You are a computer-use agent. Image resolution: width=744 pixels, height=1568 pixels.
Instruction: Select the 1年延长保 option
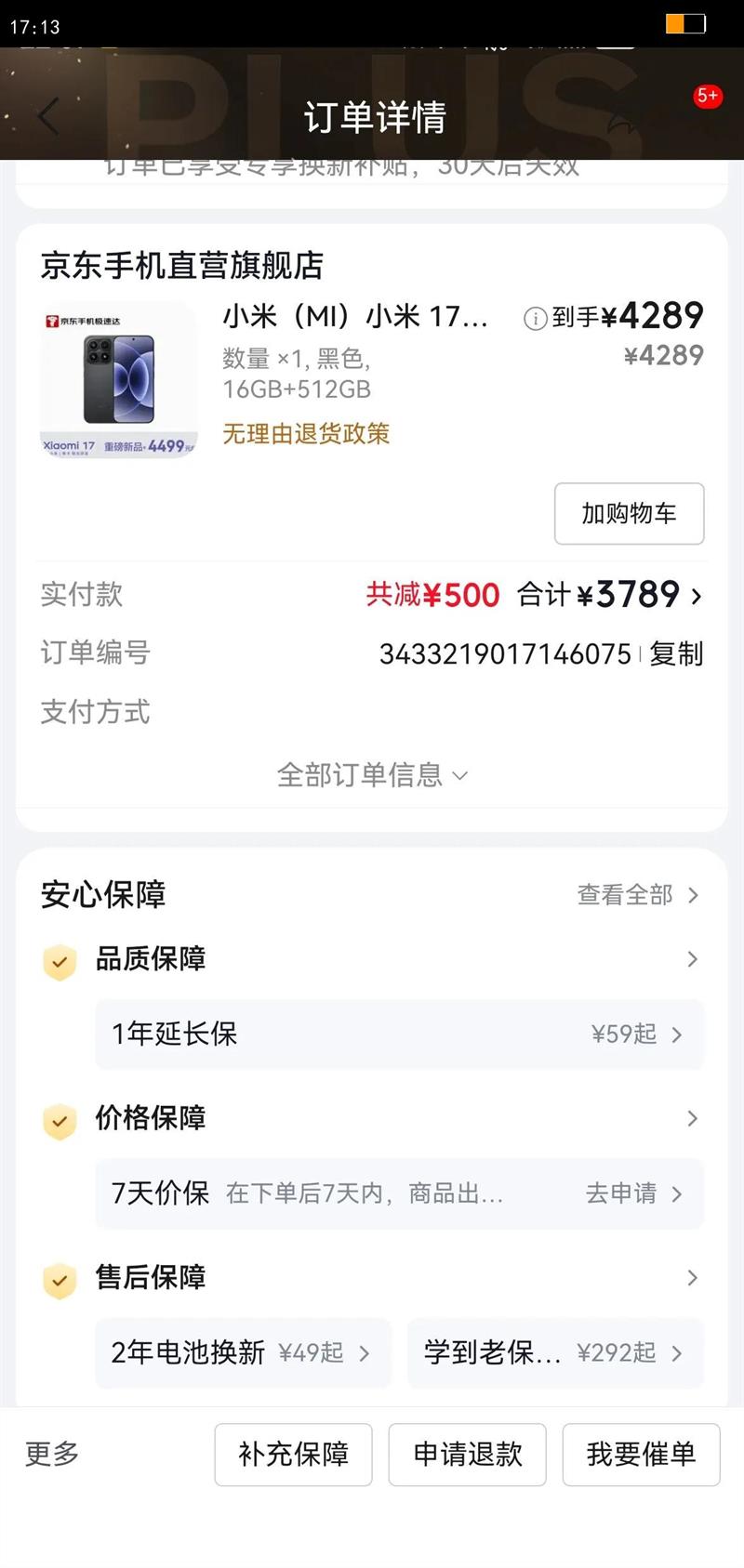399,1034
